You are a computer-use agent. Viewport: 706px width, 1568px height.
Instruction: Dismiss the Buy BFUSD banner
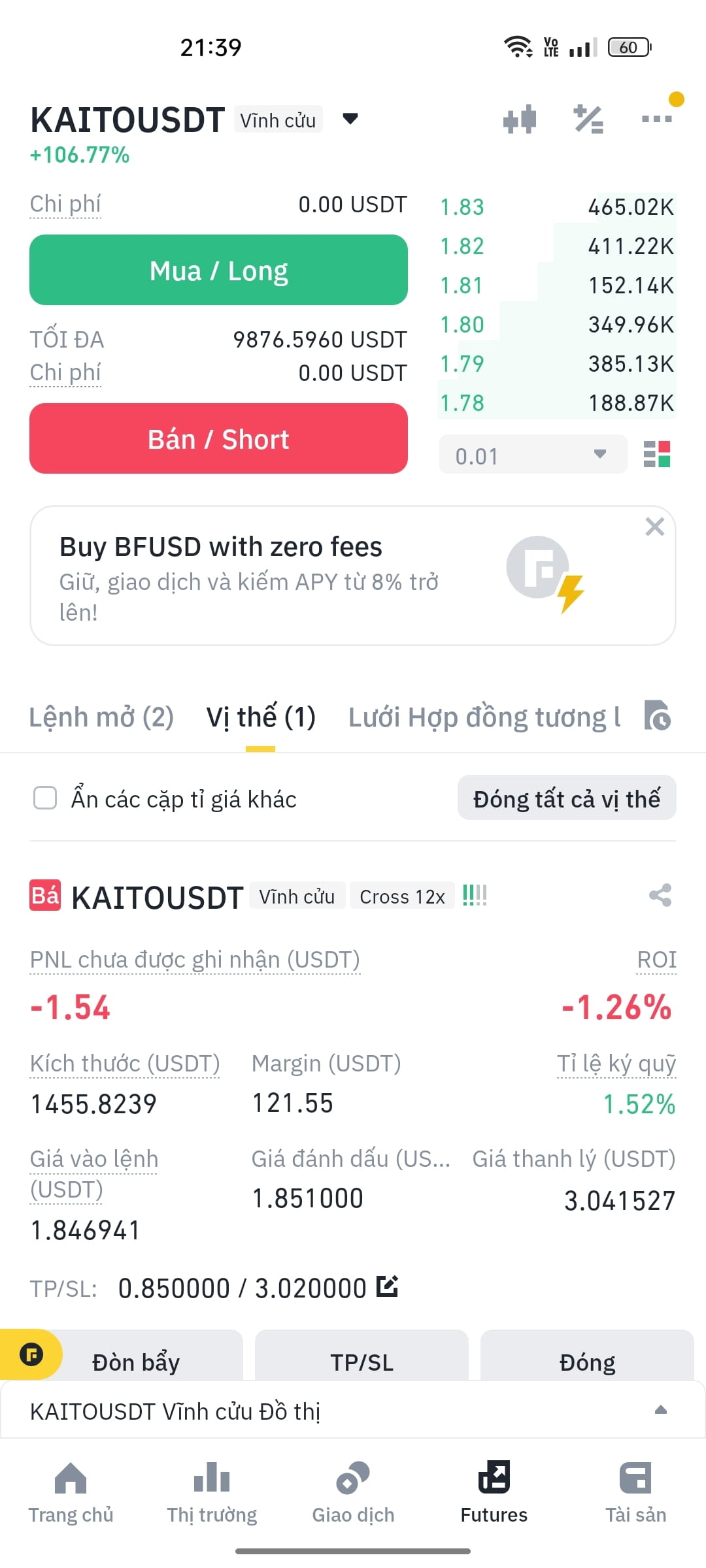click(x=655, y=527)
